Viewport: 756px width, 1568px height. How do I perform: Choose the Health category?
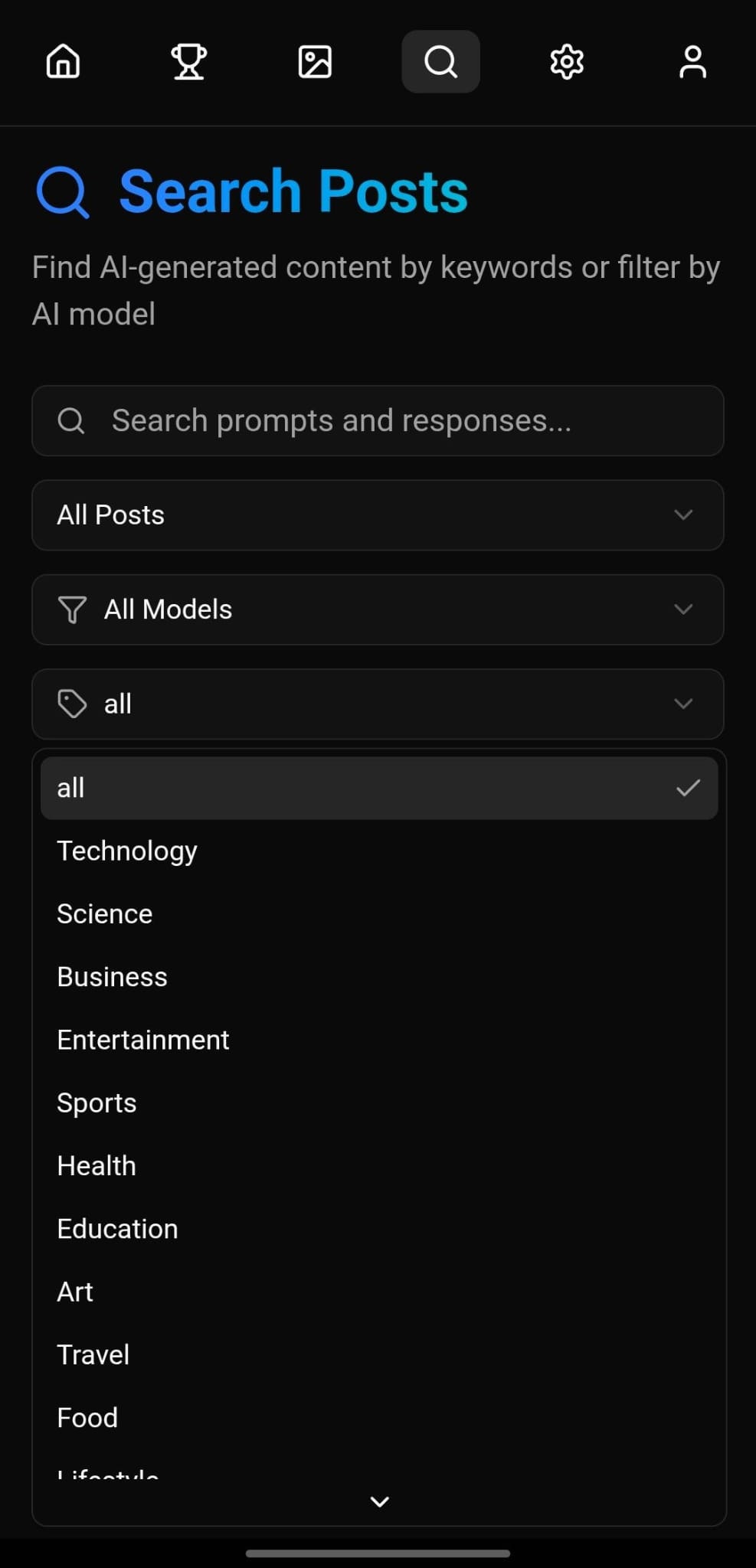pyautogui.click(x=97, y=1165)
